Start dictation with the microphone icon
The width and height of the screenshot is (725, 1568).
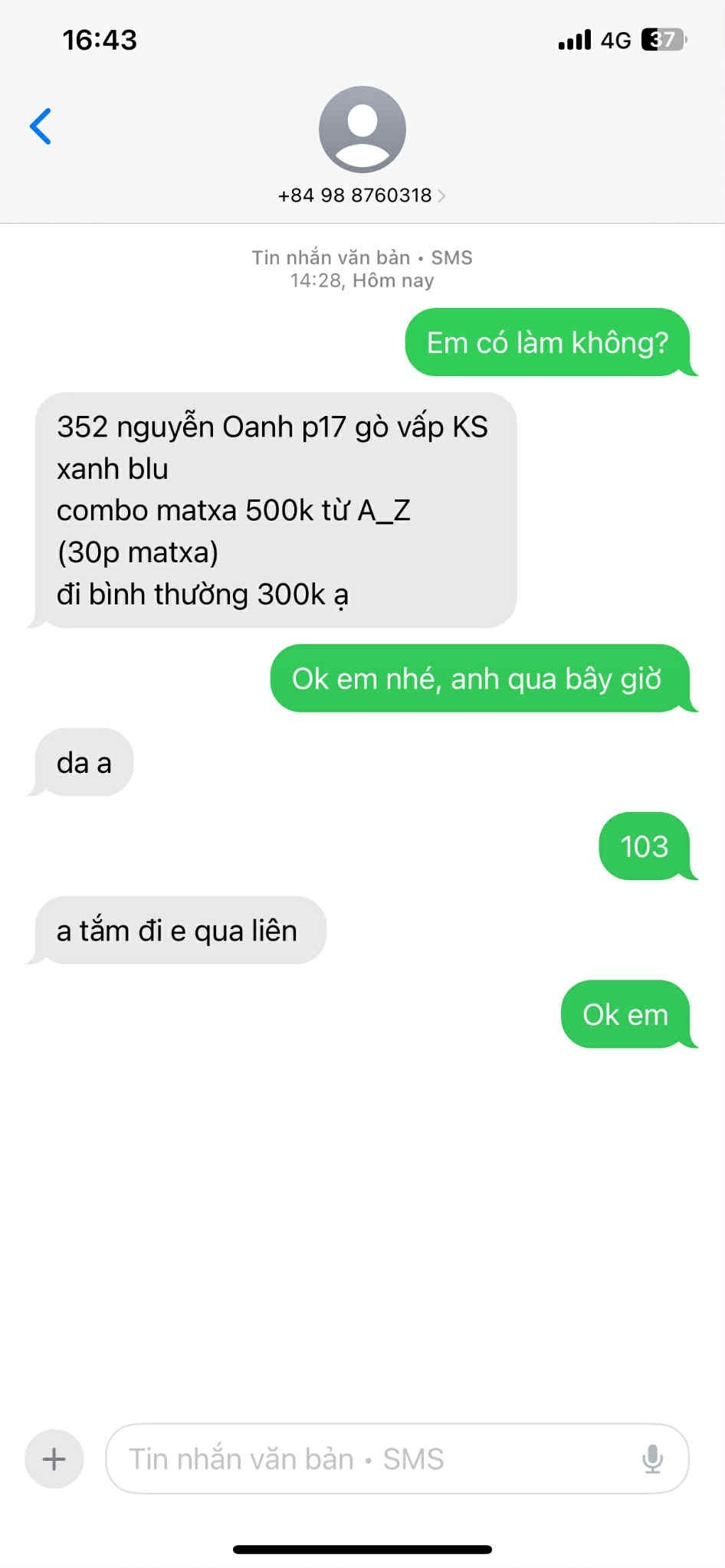pyautogui.click(x=652, y=1459)
